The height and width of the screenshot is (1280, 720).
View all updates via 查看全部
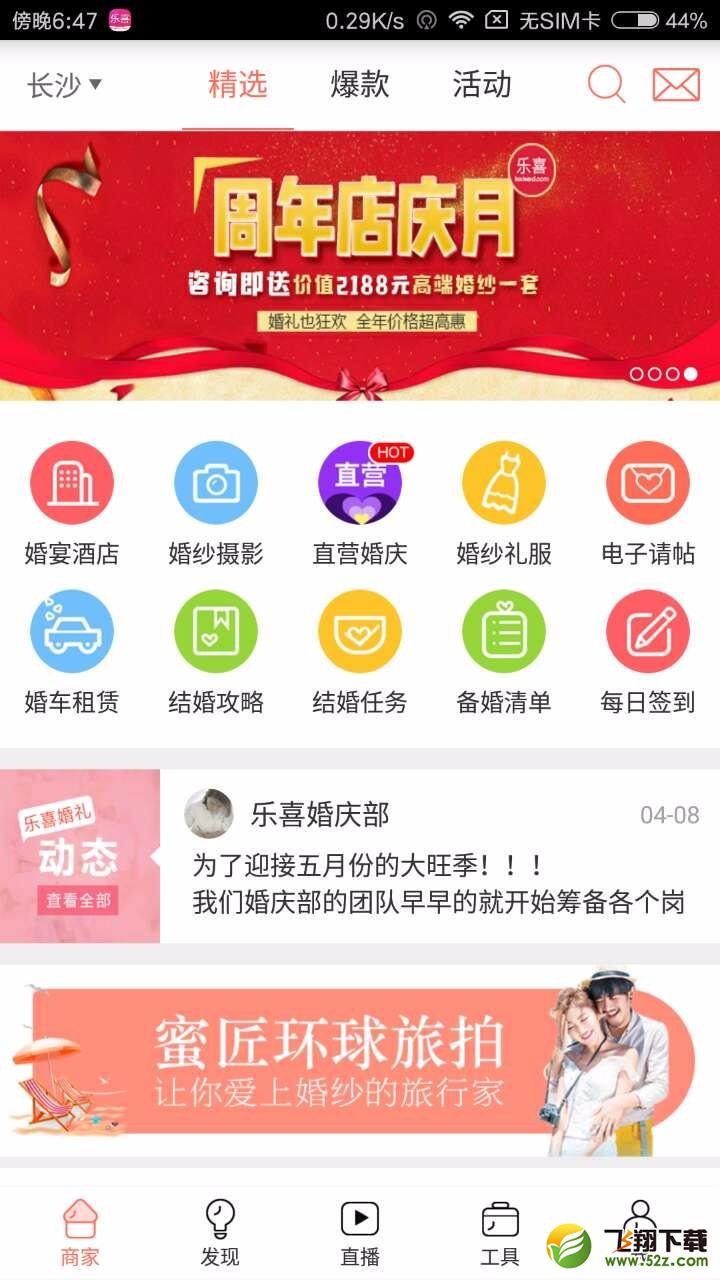coord(79,900)
